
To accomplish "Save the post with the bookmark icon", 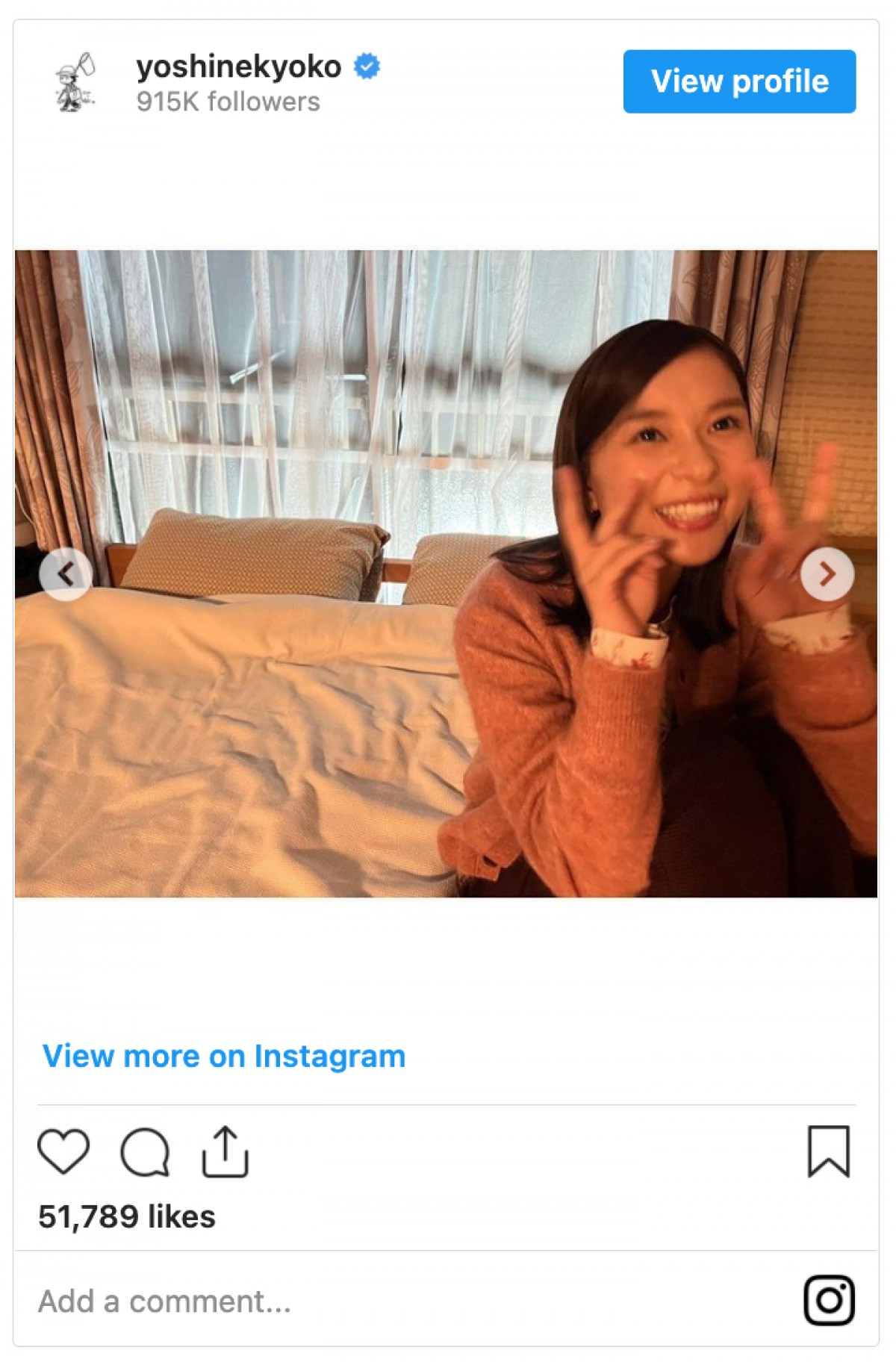I will click(828, 1151).
